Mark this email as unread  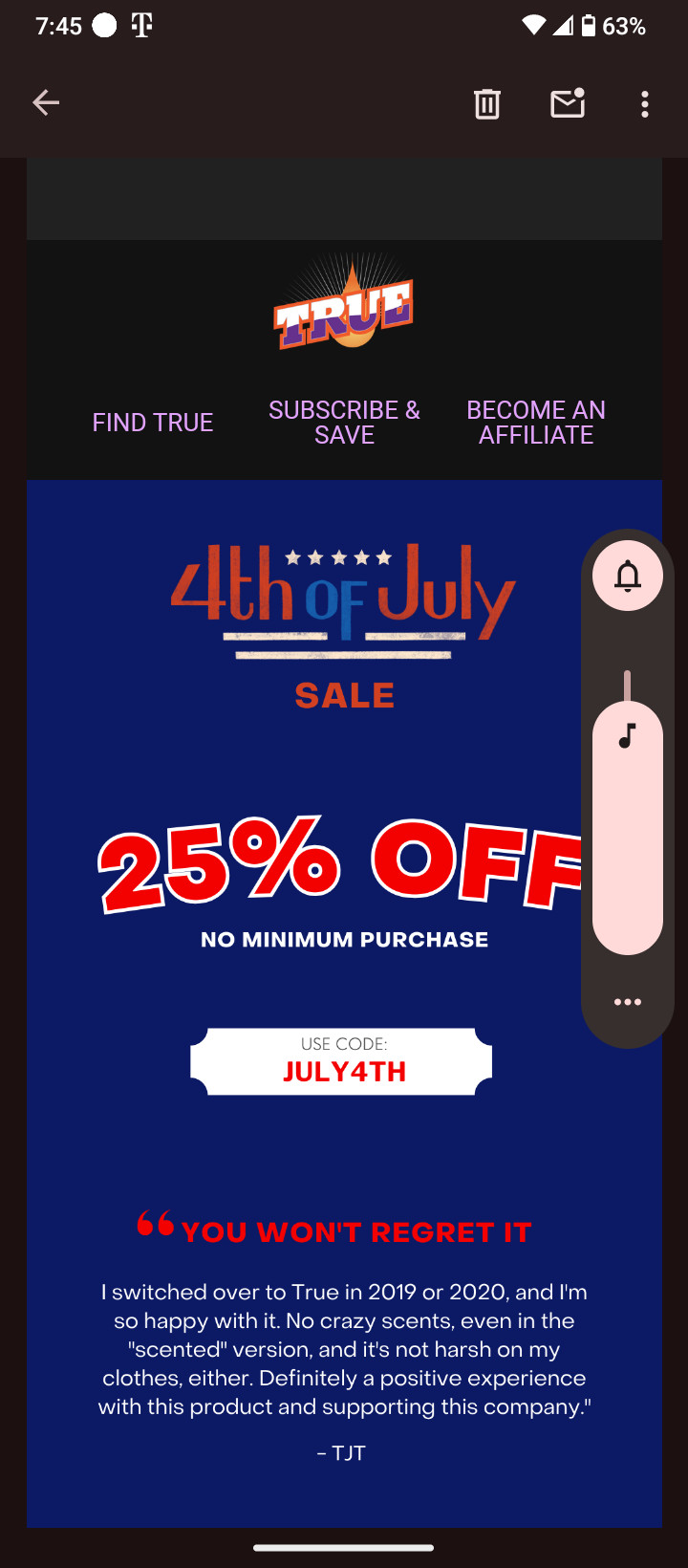[x=568, y=103]
